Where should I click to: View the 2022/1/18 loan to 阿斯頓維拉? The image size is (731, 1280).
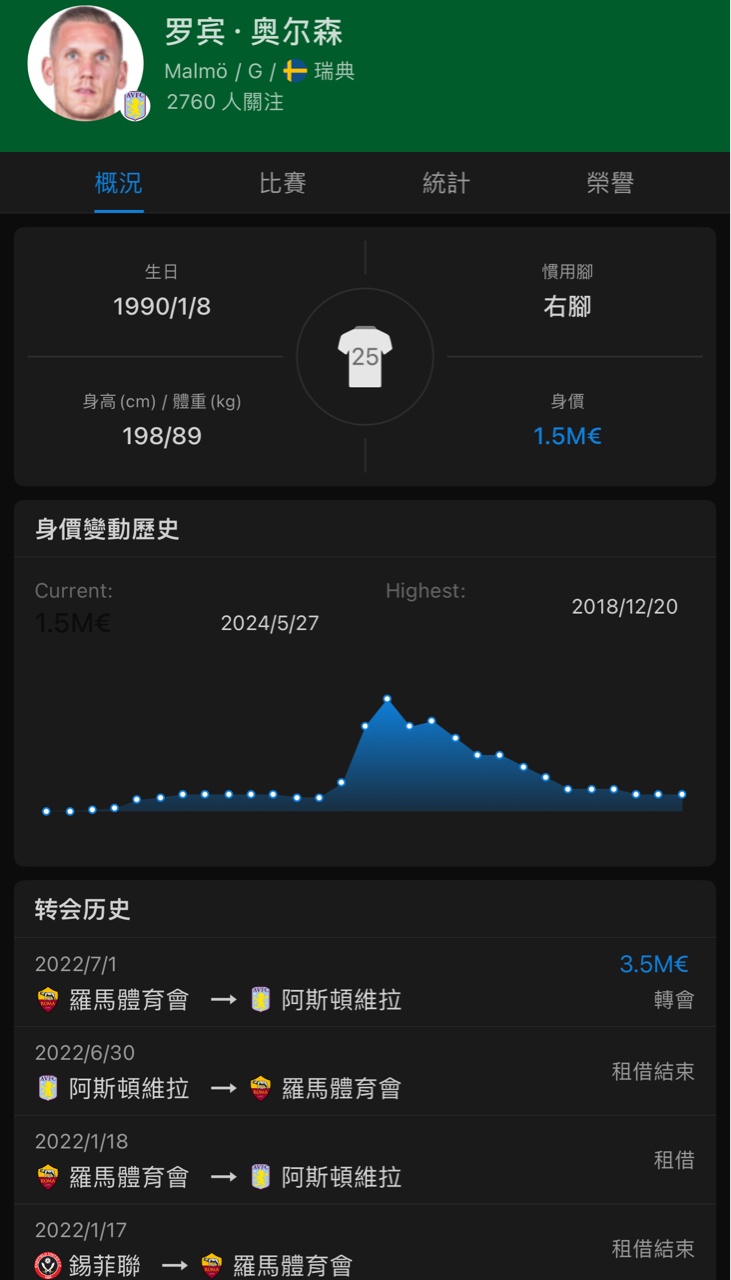click(x=364, y=1160)
